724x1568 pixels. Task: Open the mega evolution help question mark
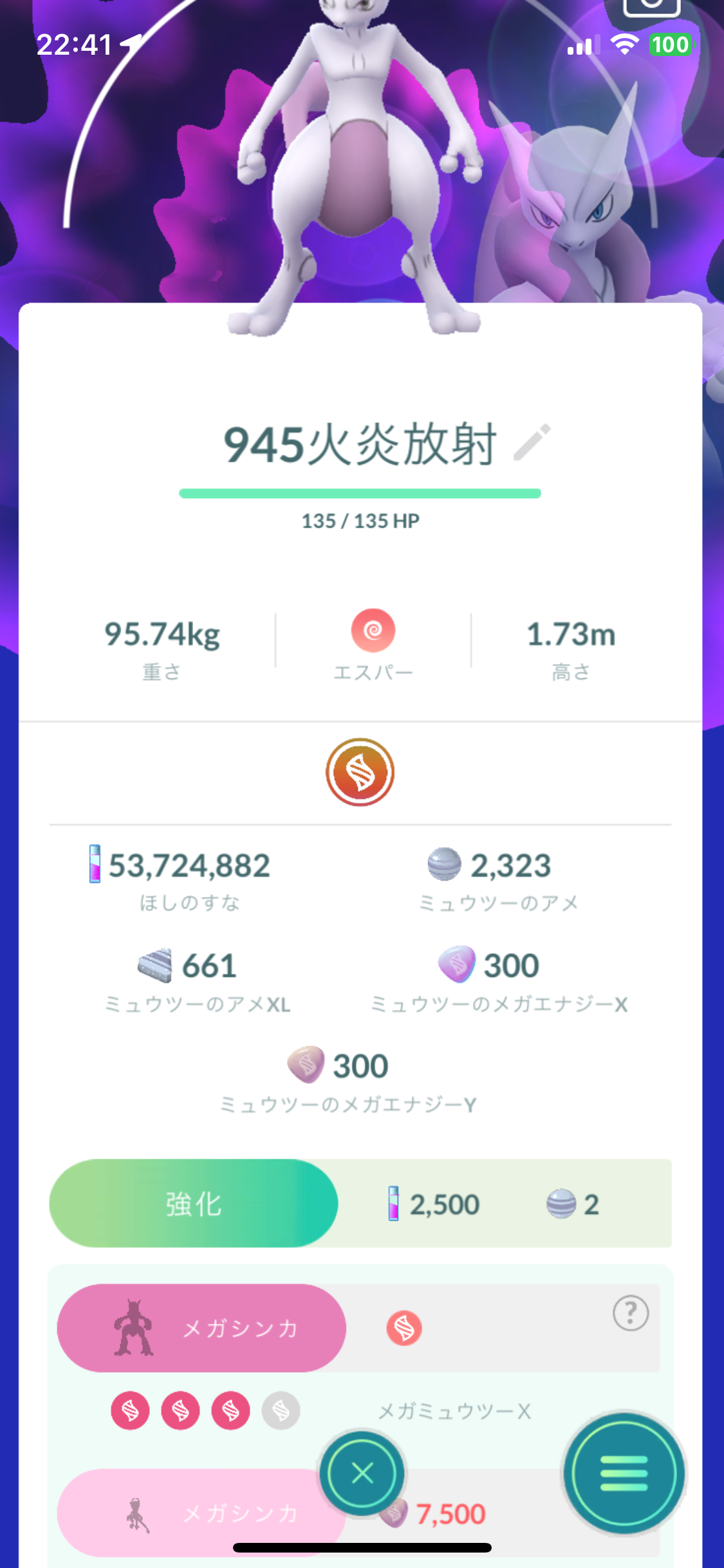[x=631, y=1312]
